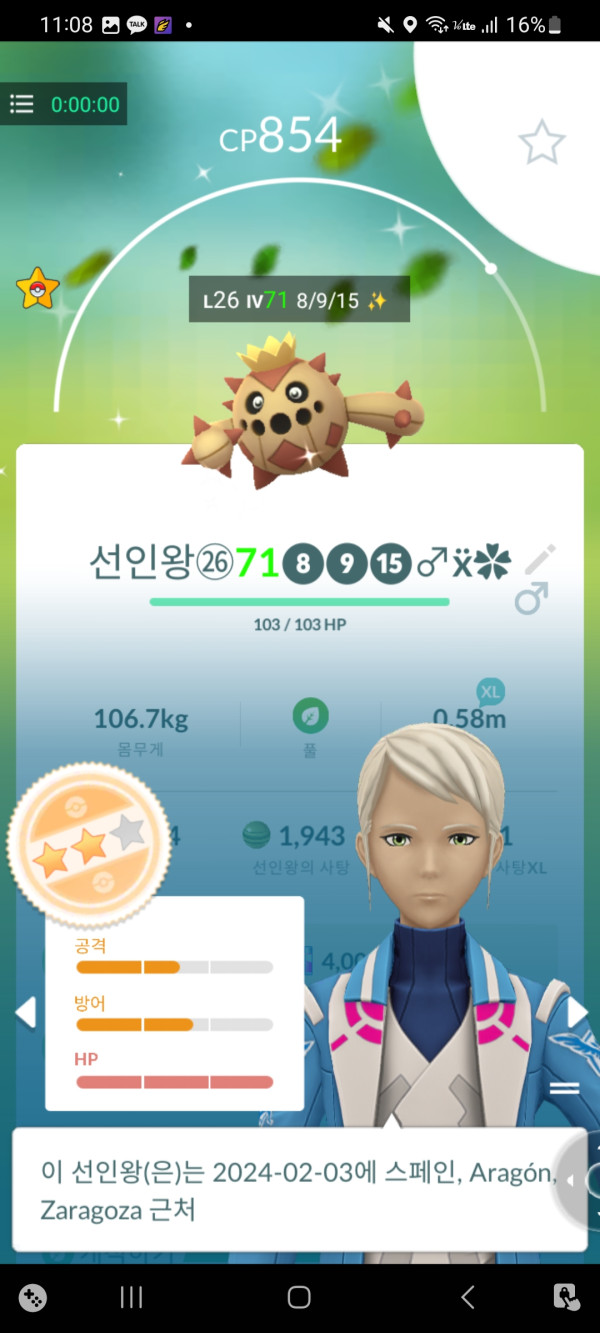Open the overlay menu next to the timer
Viewport: 600px width, 1333px height.
tap(22, 104)
